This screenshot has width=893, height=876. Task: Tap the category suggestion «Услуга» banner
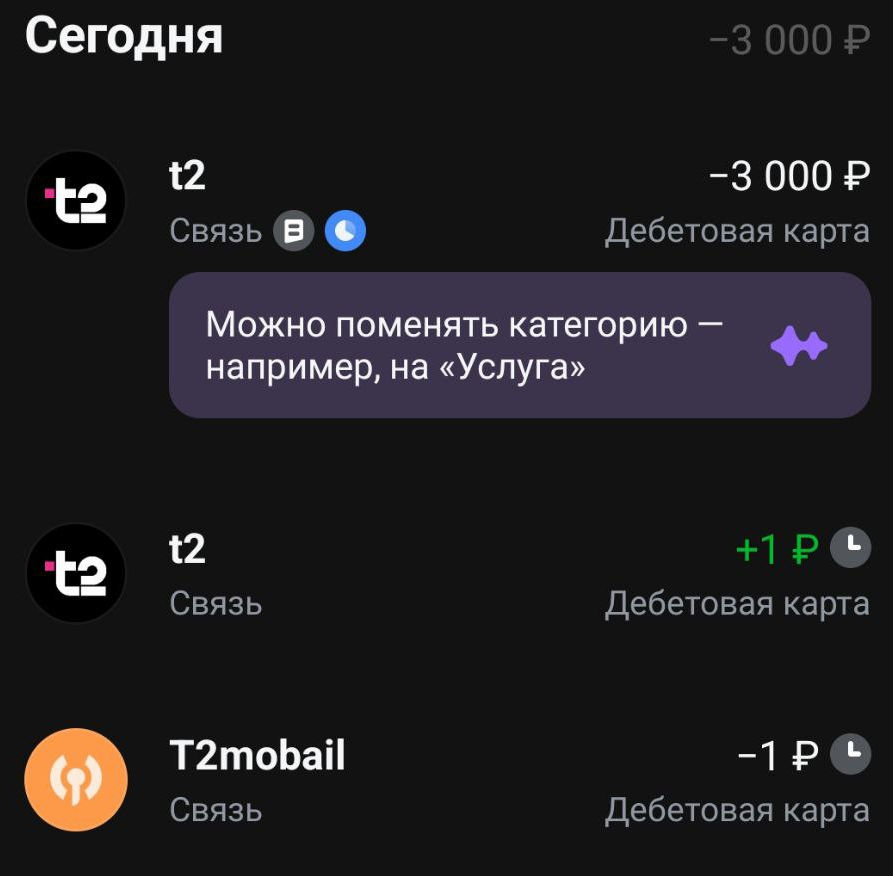519,346
